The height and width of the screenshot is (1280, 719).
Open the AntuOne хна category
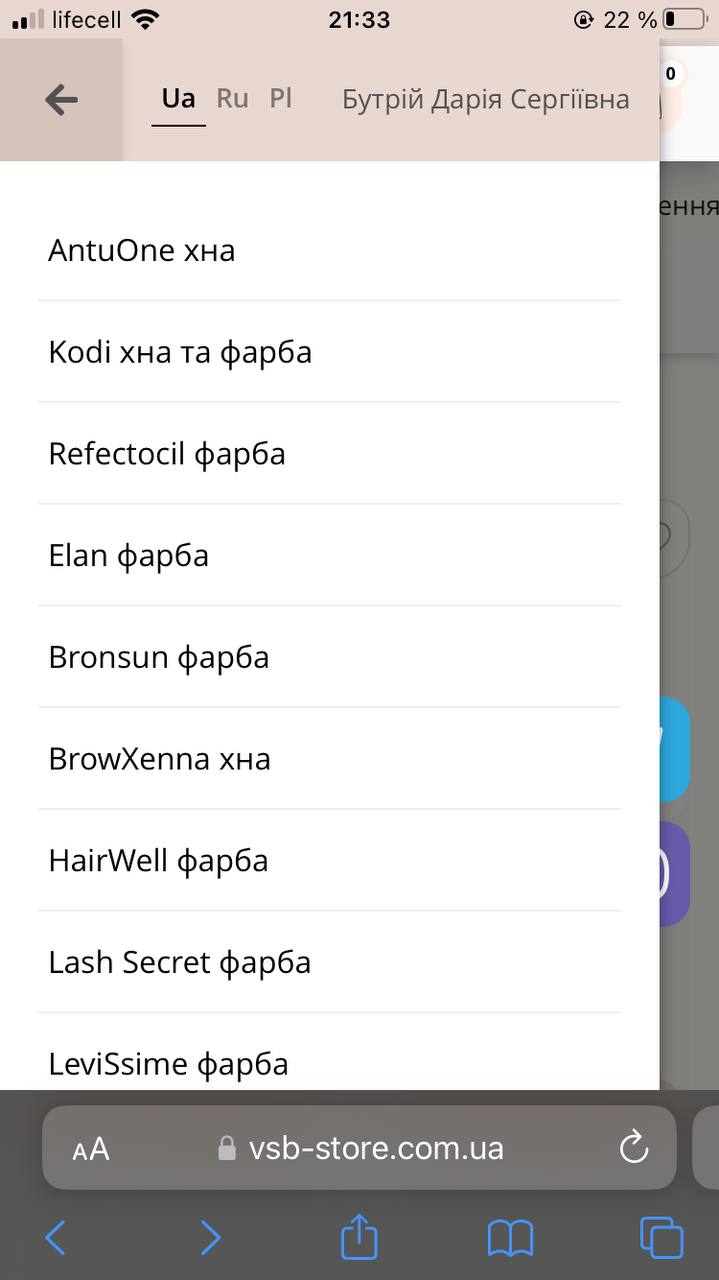329,250
